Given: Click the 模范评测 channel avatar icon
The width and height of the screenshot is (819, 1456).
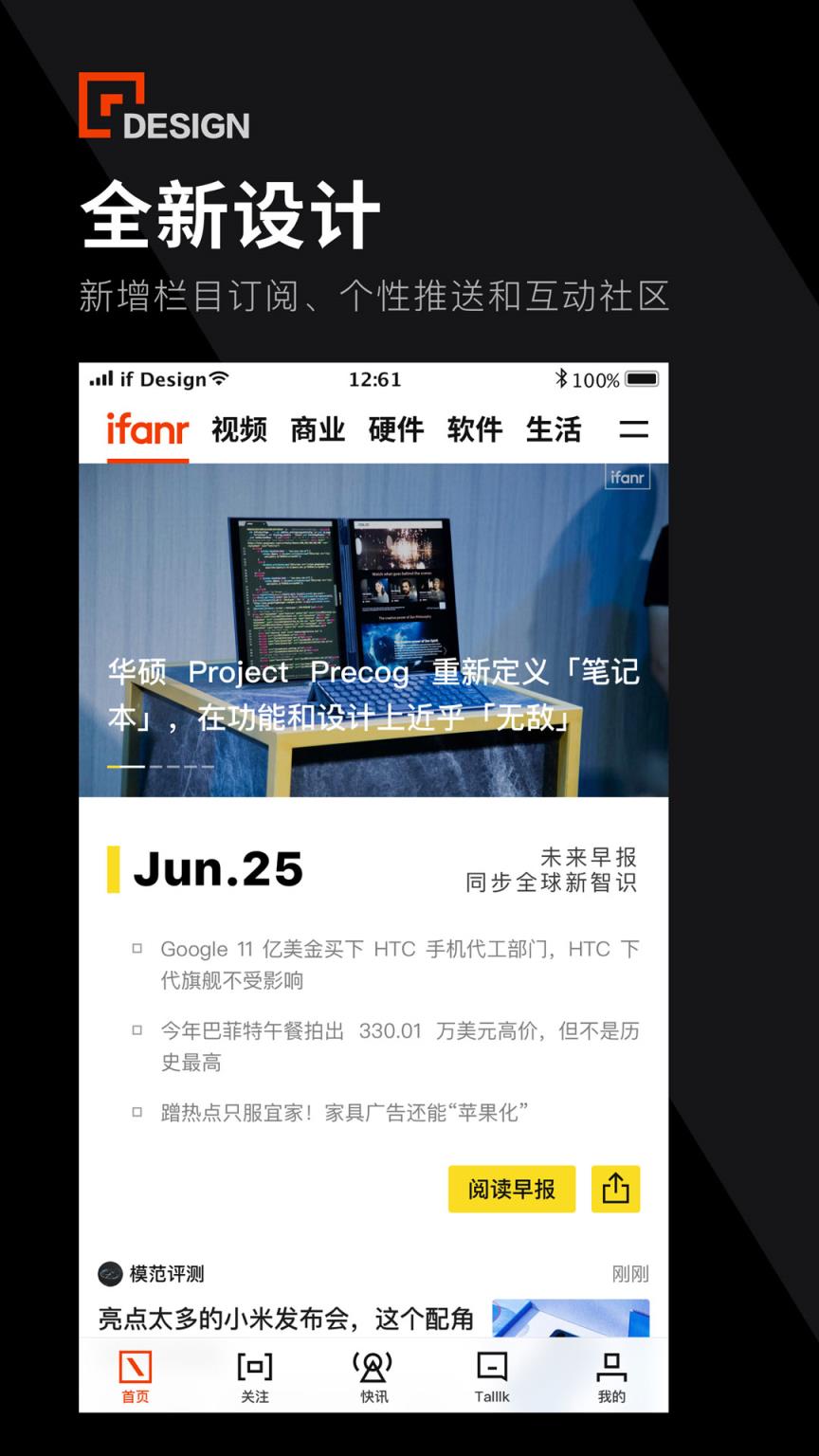Looking at the screenshot, I should (108, 1274).
